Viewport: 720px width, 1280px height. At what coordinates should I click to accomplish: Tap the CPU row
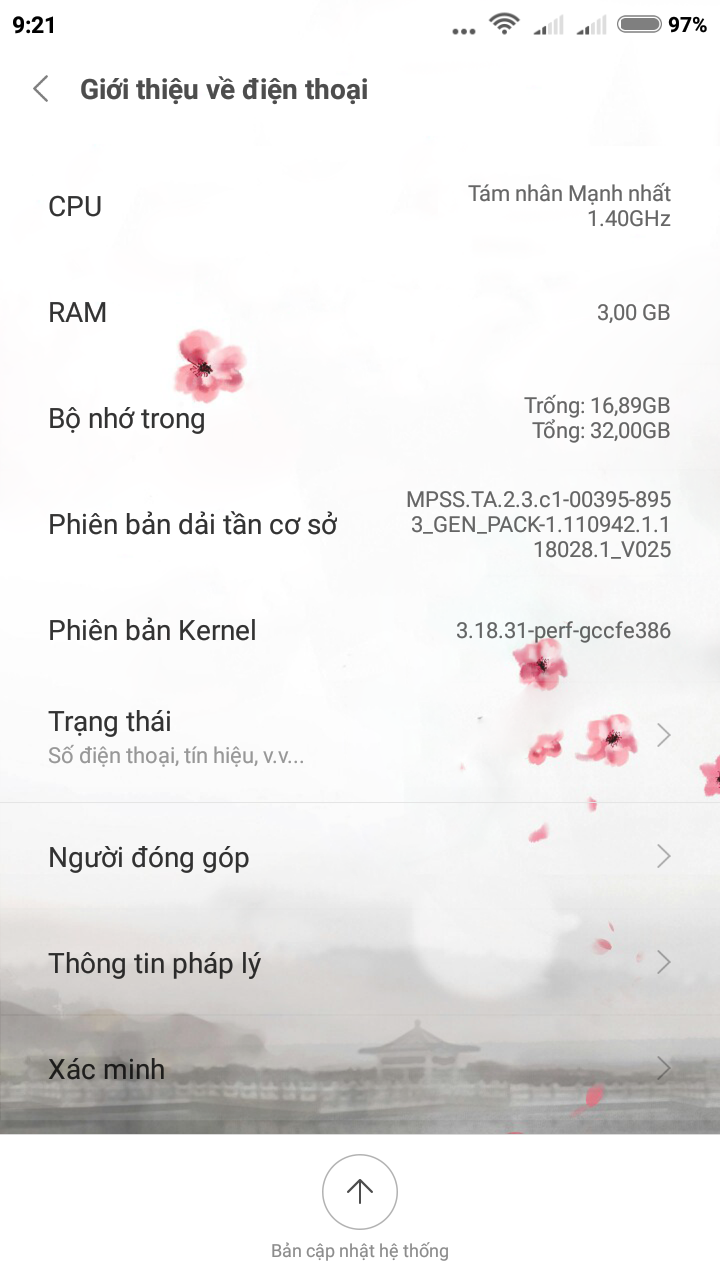coord(360,206)
